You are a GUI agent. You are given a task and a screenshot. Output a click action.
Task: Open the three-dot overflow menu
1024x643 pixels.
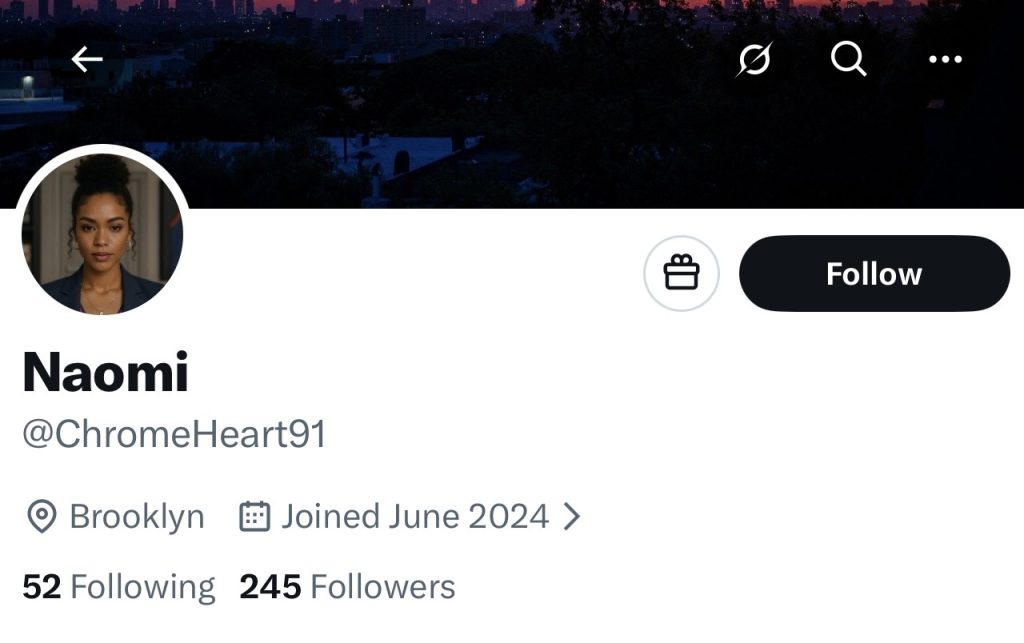(x=945, y=60)
